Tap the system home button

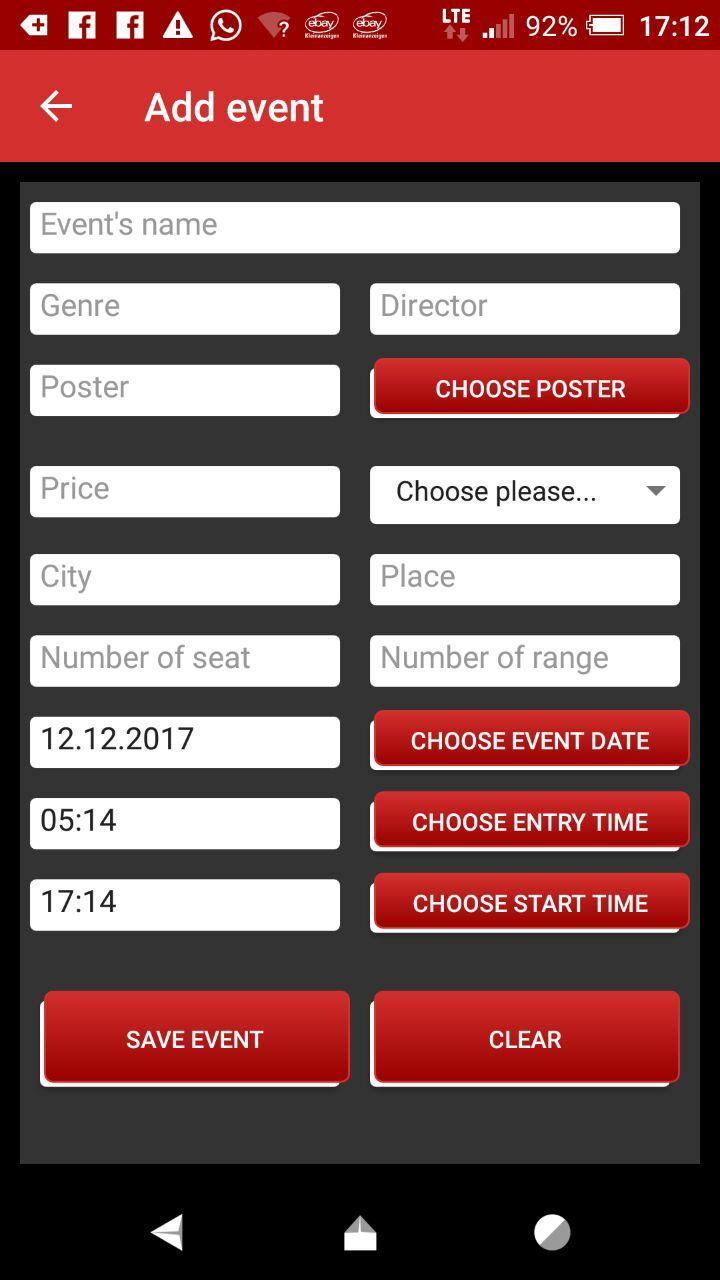point(360,1233)
